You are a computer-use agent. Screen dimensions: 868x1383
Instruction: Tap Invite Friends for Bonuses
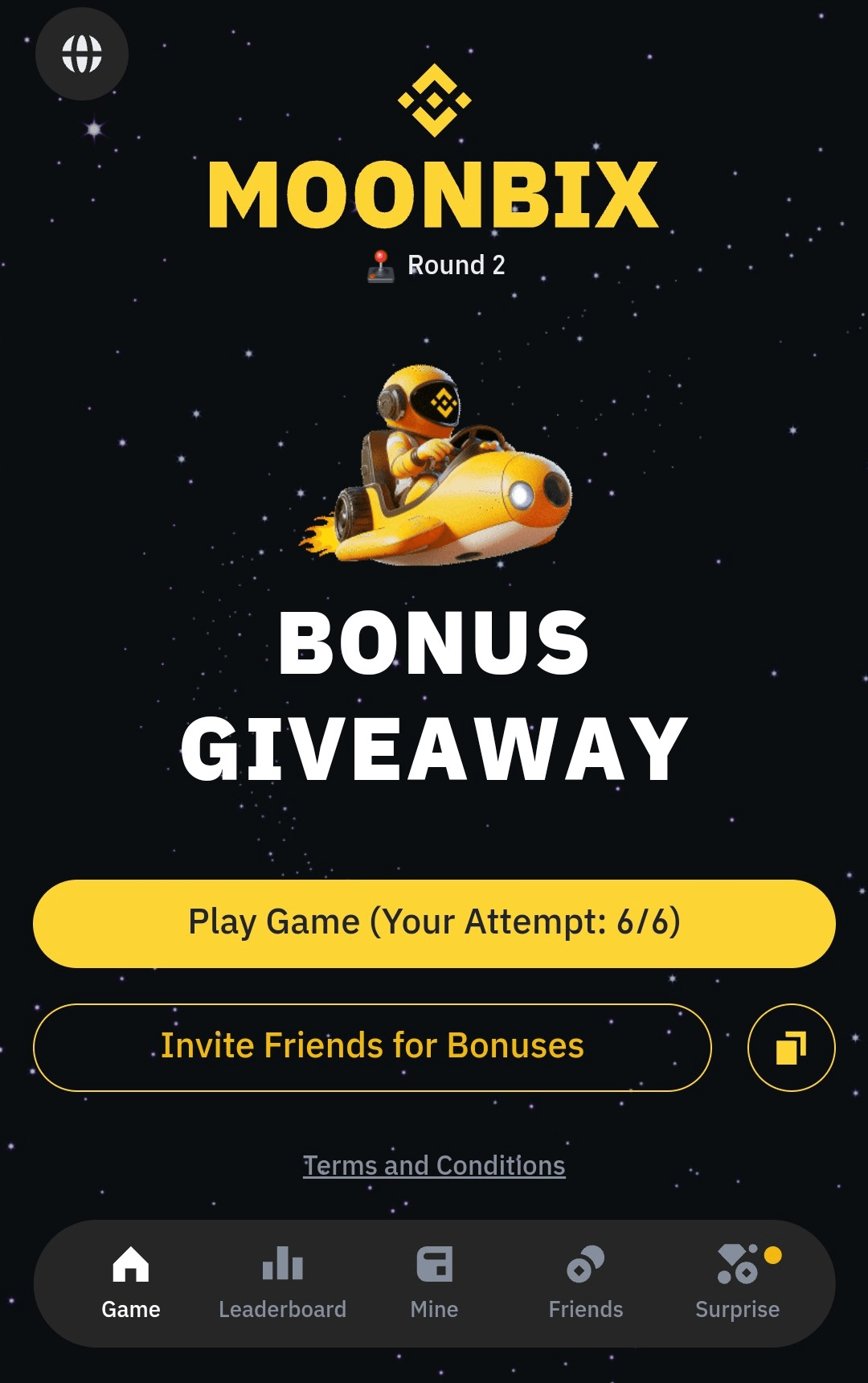[372, 1047]
